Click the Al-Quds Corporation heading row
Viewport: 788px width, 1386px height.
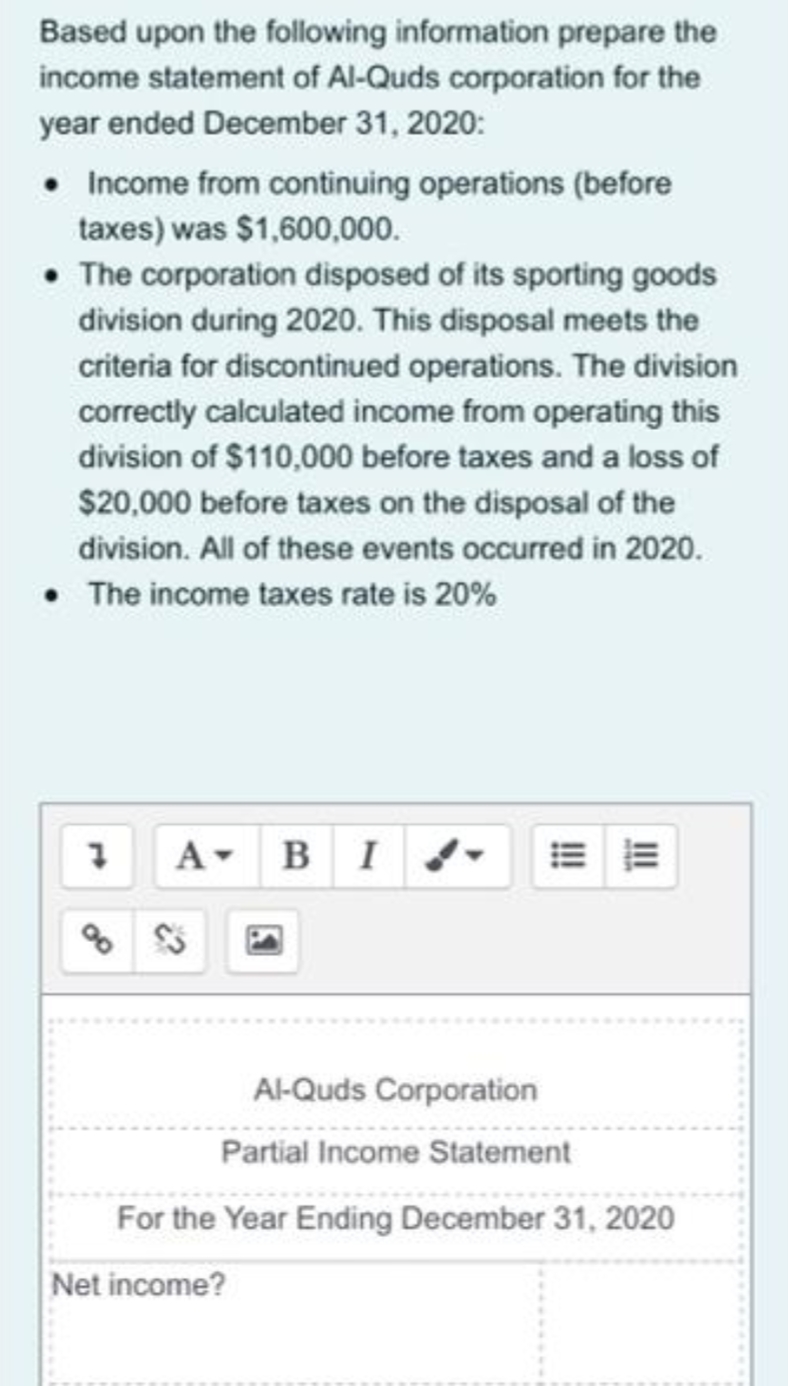pyautogui.click(x=393, y=1090)
